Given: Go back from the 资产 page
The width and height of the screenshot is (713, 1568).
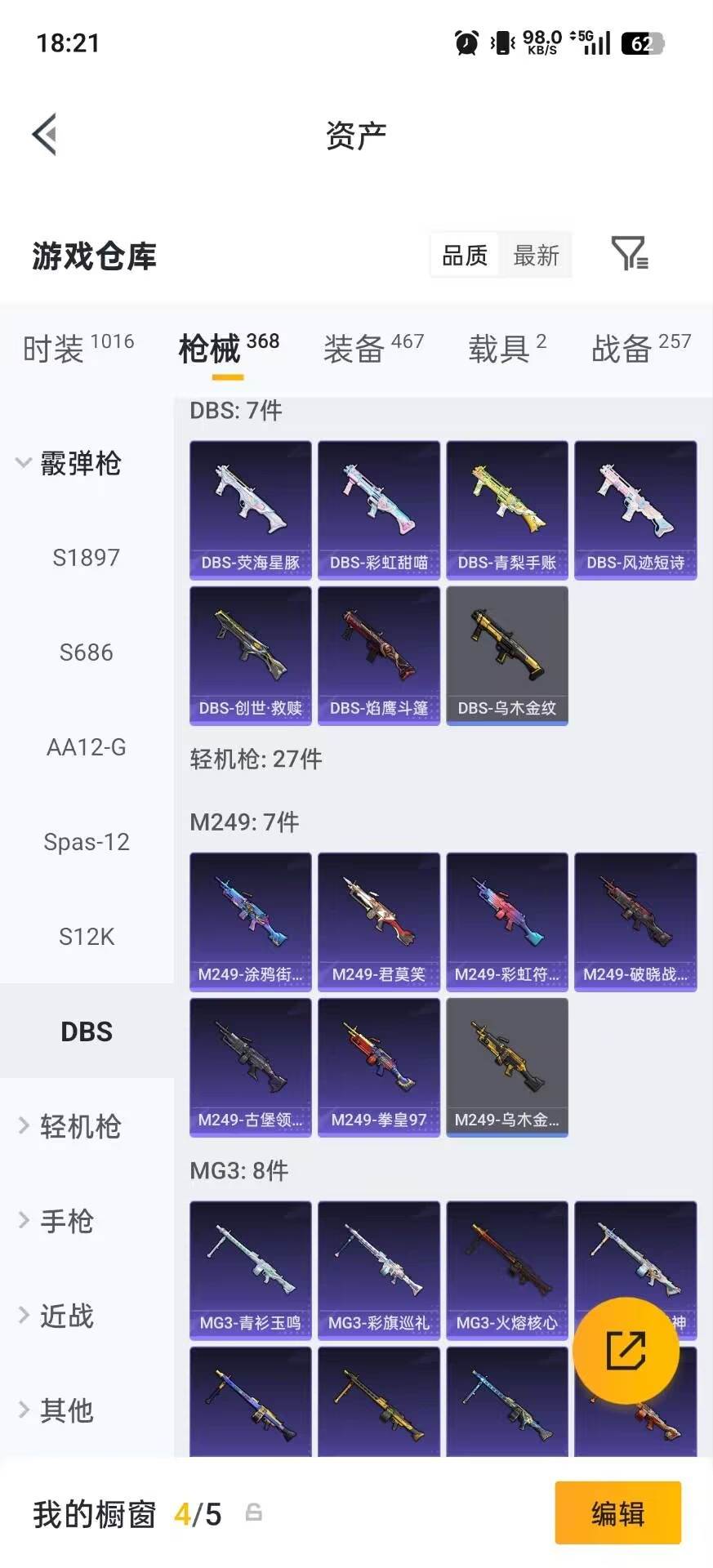Looking at the screenshot, I should pos(45,135).
